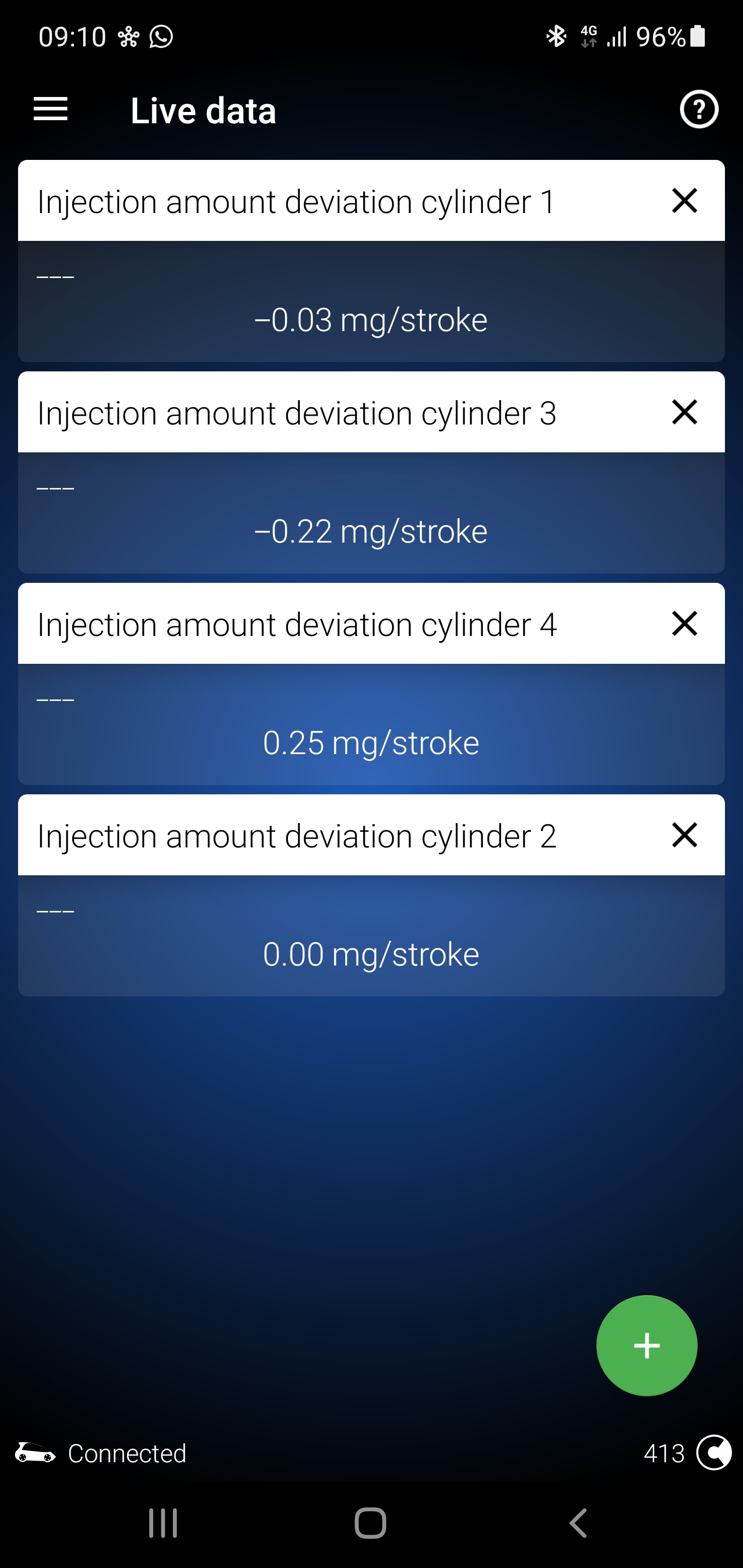The width and height of the screenshot is (743, 1568).
Task: Open the help question mark icon
Action: point(699,109)
